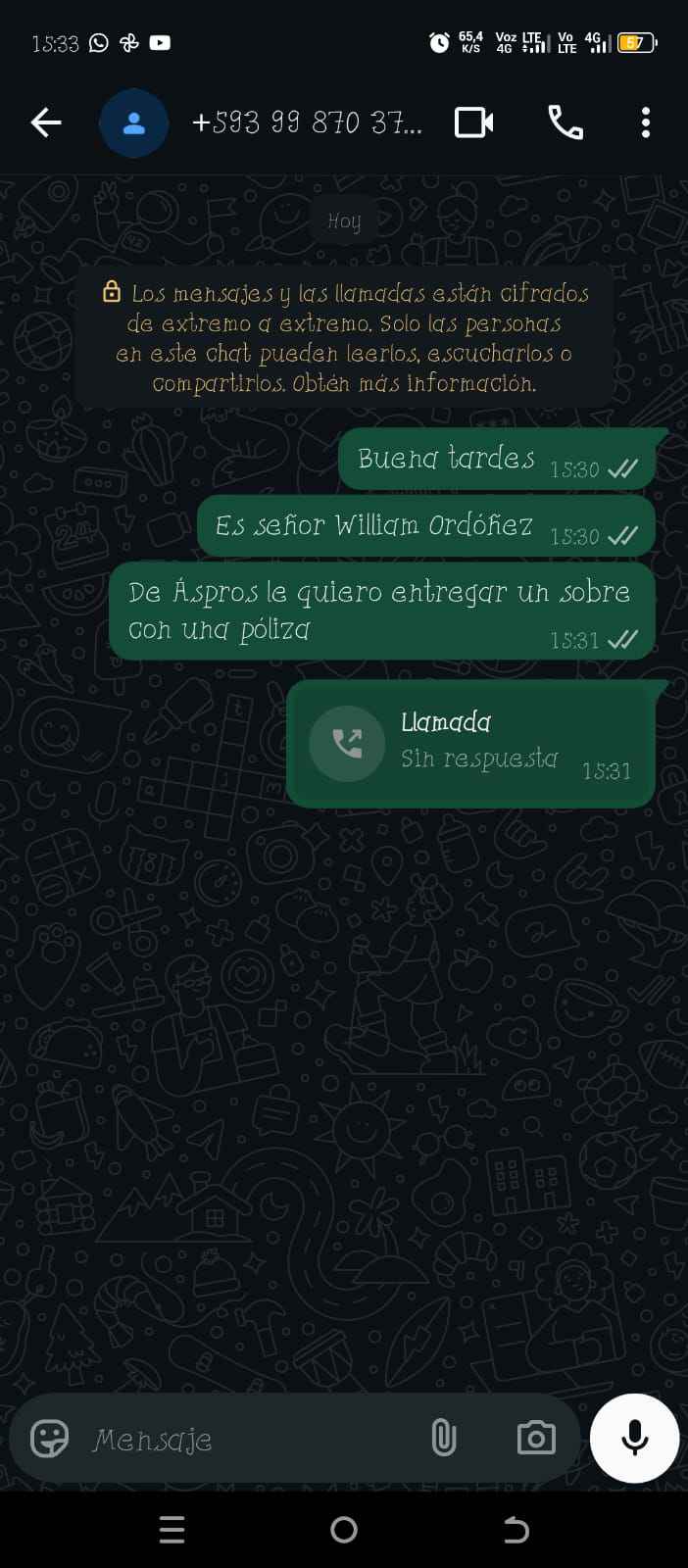
Task: Tap the system home button
Action: tap(344, 1530)
